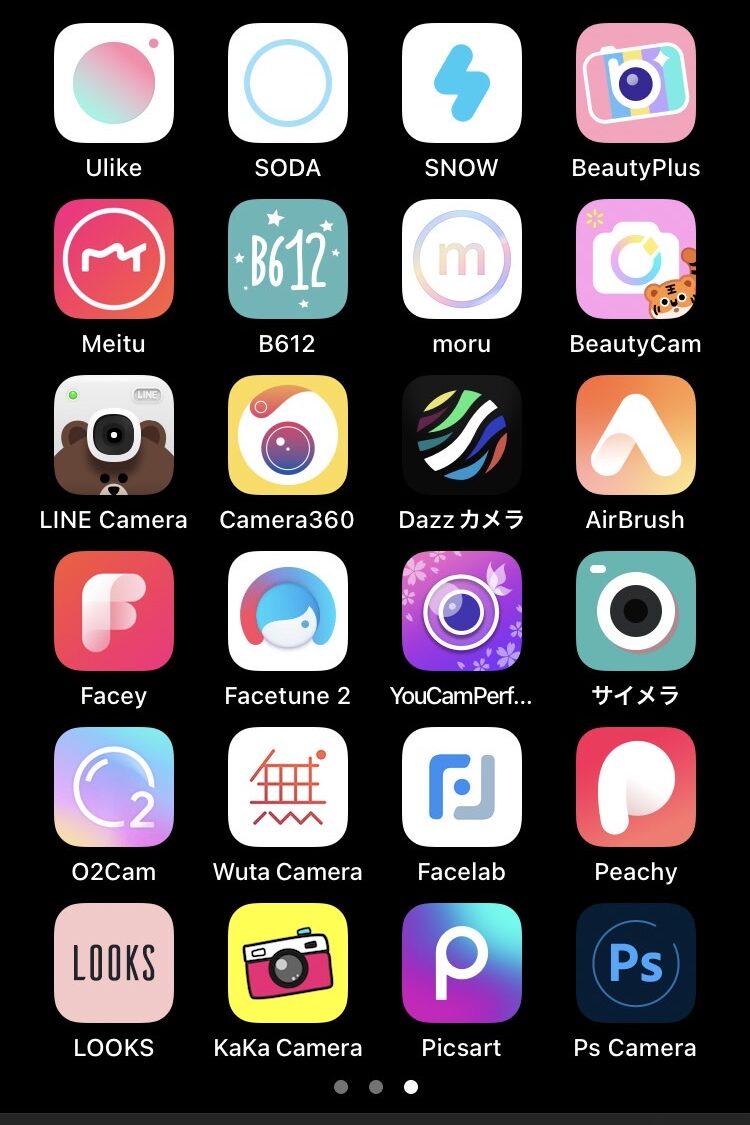Start the B612 app
Viewport: 750px width, 1125px height.
[x=287, y=260]
